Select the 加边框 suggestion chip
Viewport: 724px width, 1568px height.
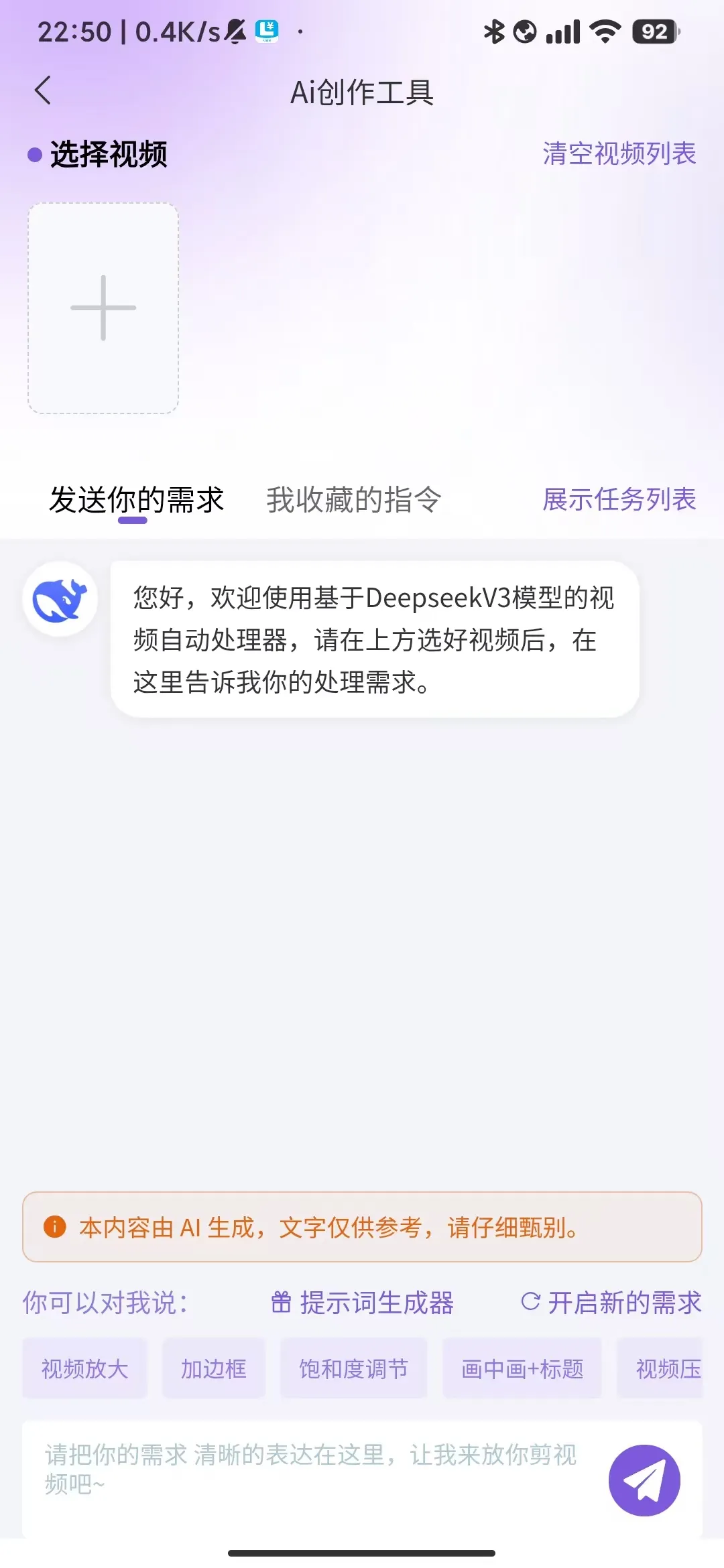point(214,1368)
